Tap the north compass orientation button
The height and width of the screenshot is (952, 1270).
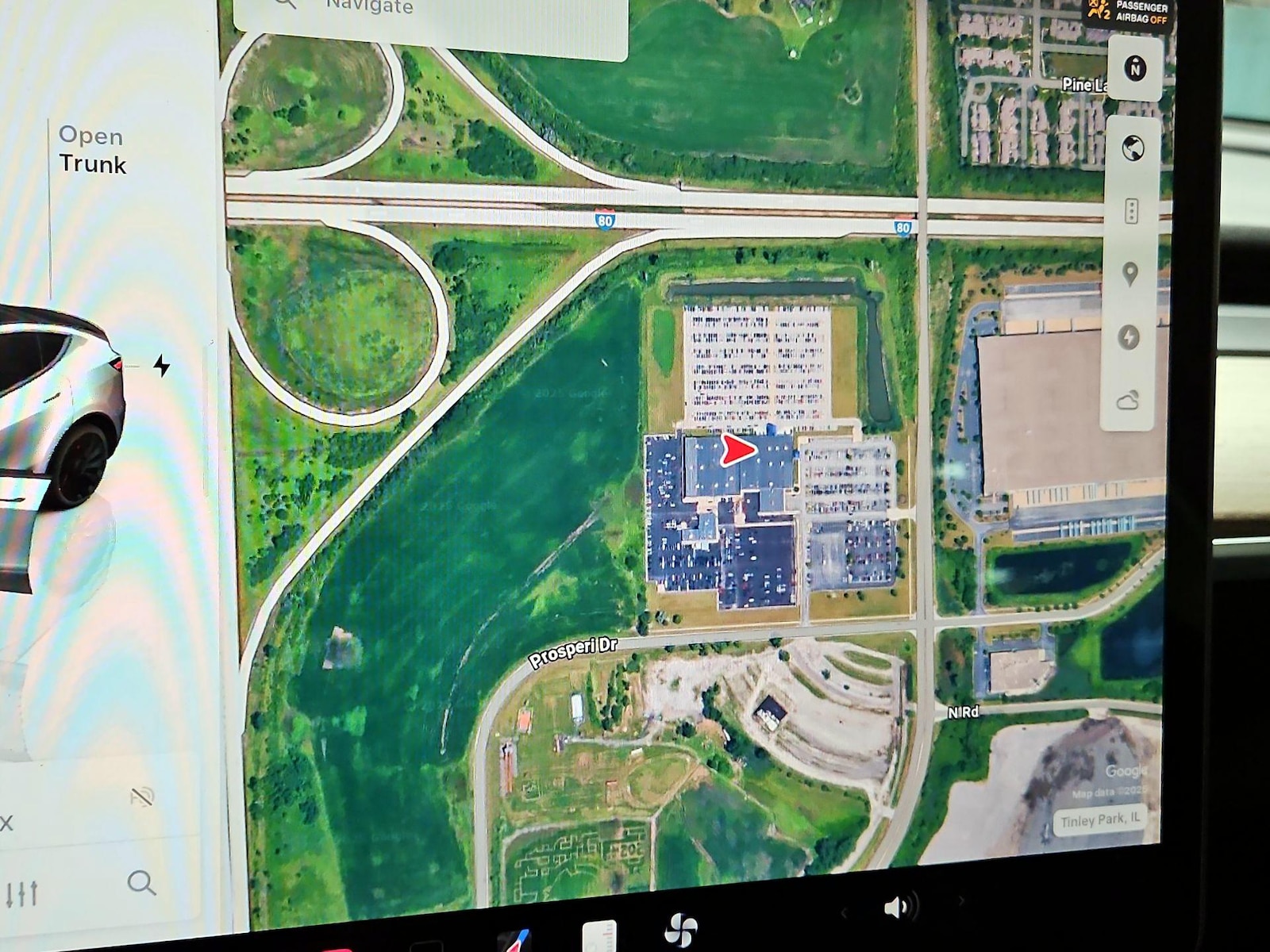(x=1135, y=69)
